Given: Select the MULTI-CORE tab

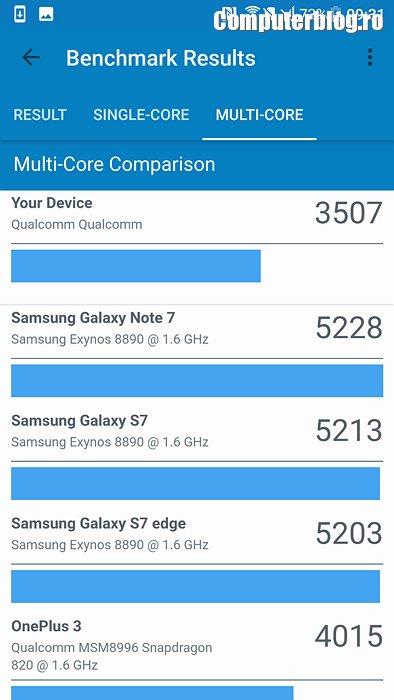Looking at the screenshot, I should (259, 115).
